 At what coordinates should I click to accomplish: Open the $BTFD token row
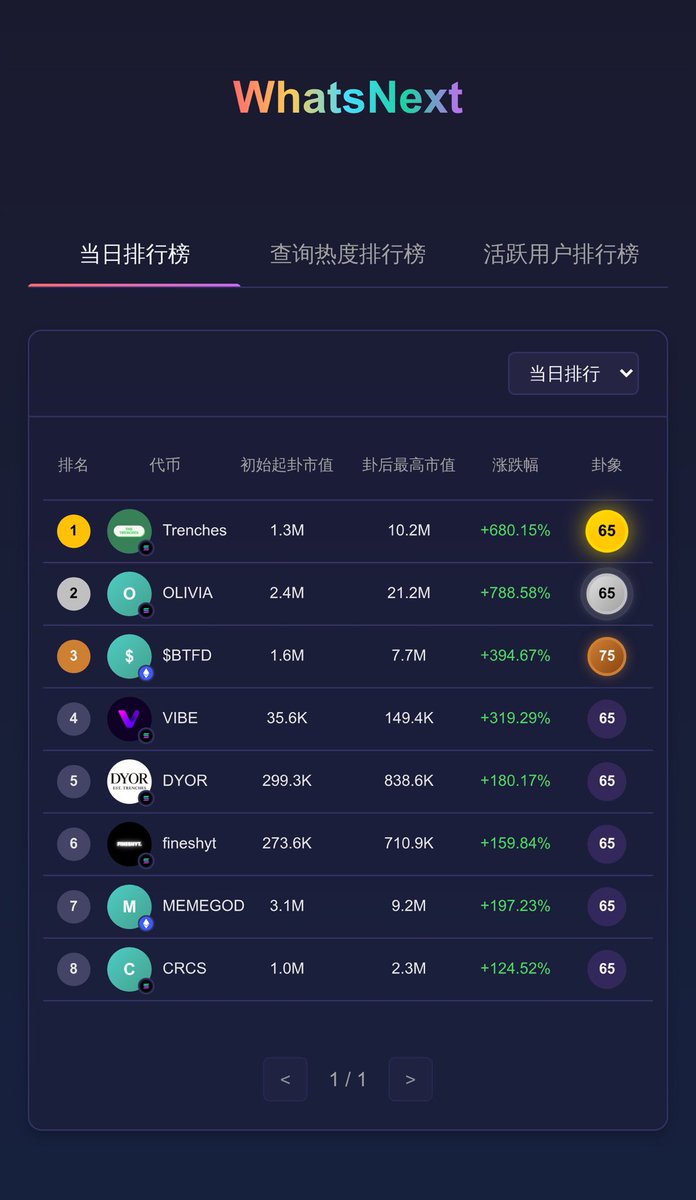[348, 656]
